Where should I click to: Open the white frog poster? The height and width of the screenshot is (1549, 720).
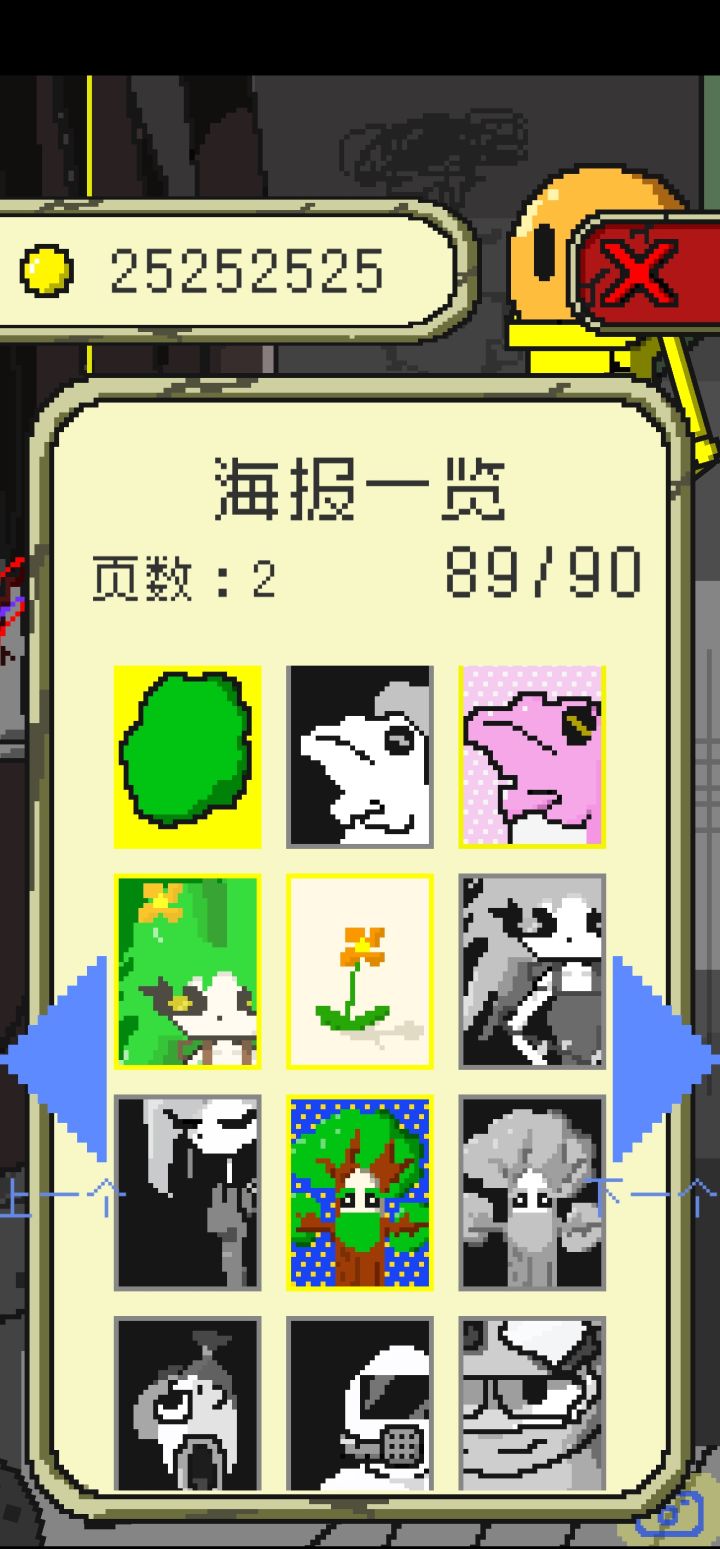tap(360, 755)
